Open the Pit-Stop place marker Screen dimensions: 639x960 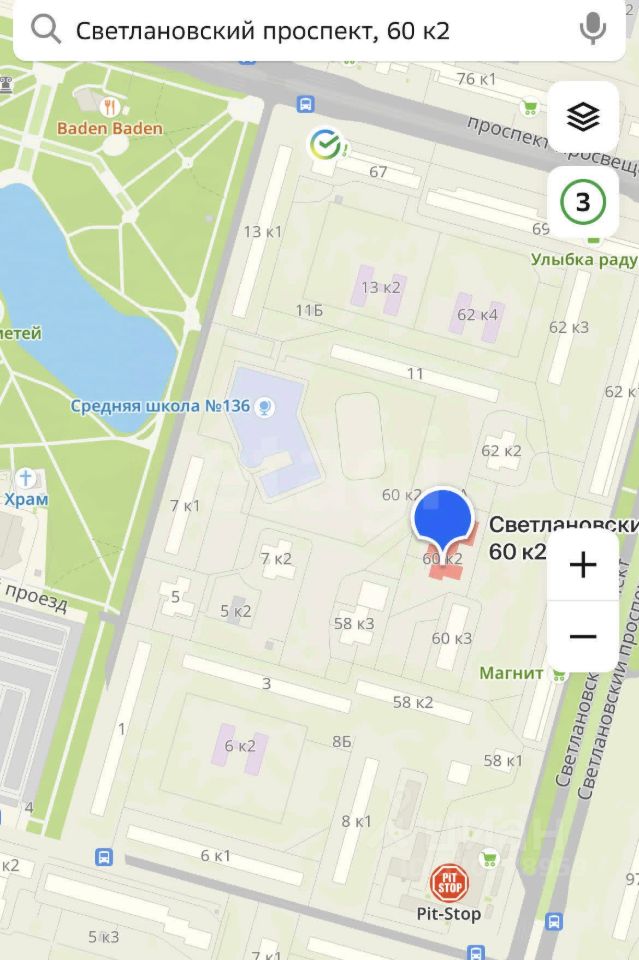coord(449,884)
